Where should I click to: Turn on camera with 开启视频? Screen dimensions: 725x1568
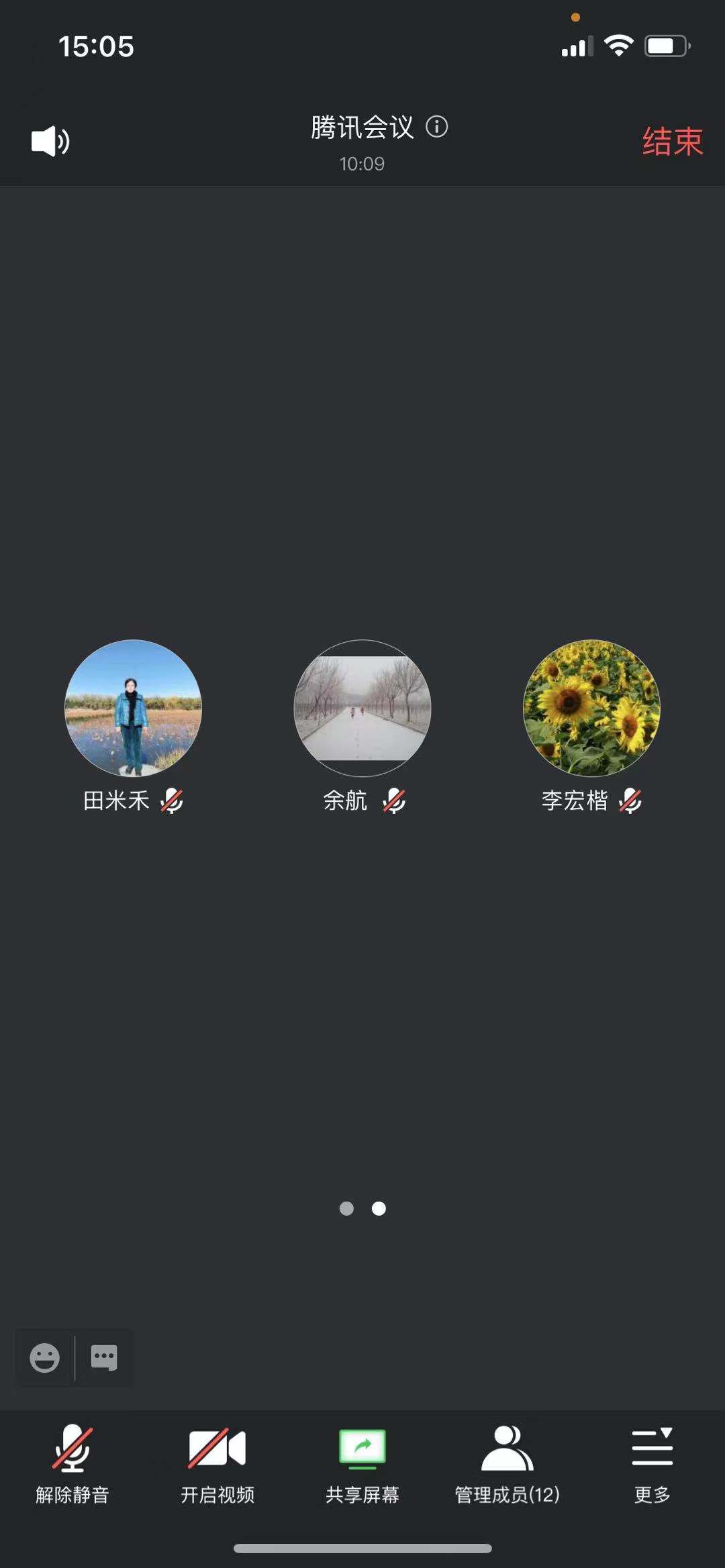point(217,1465)
